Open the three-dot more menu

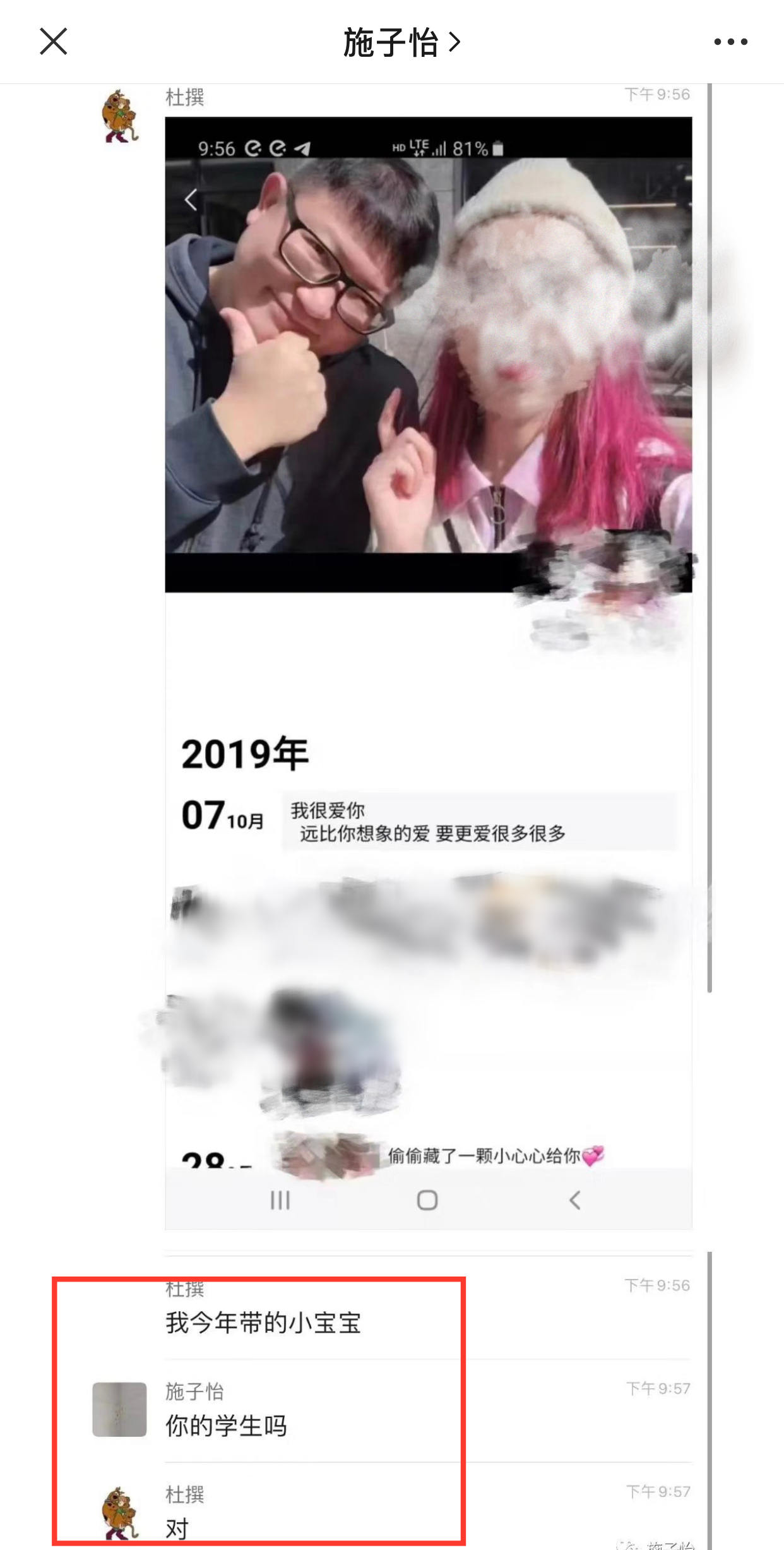pos(730,42)
